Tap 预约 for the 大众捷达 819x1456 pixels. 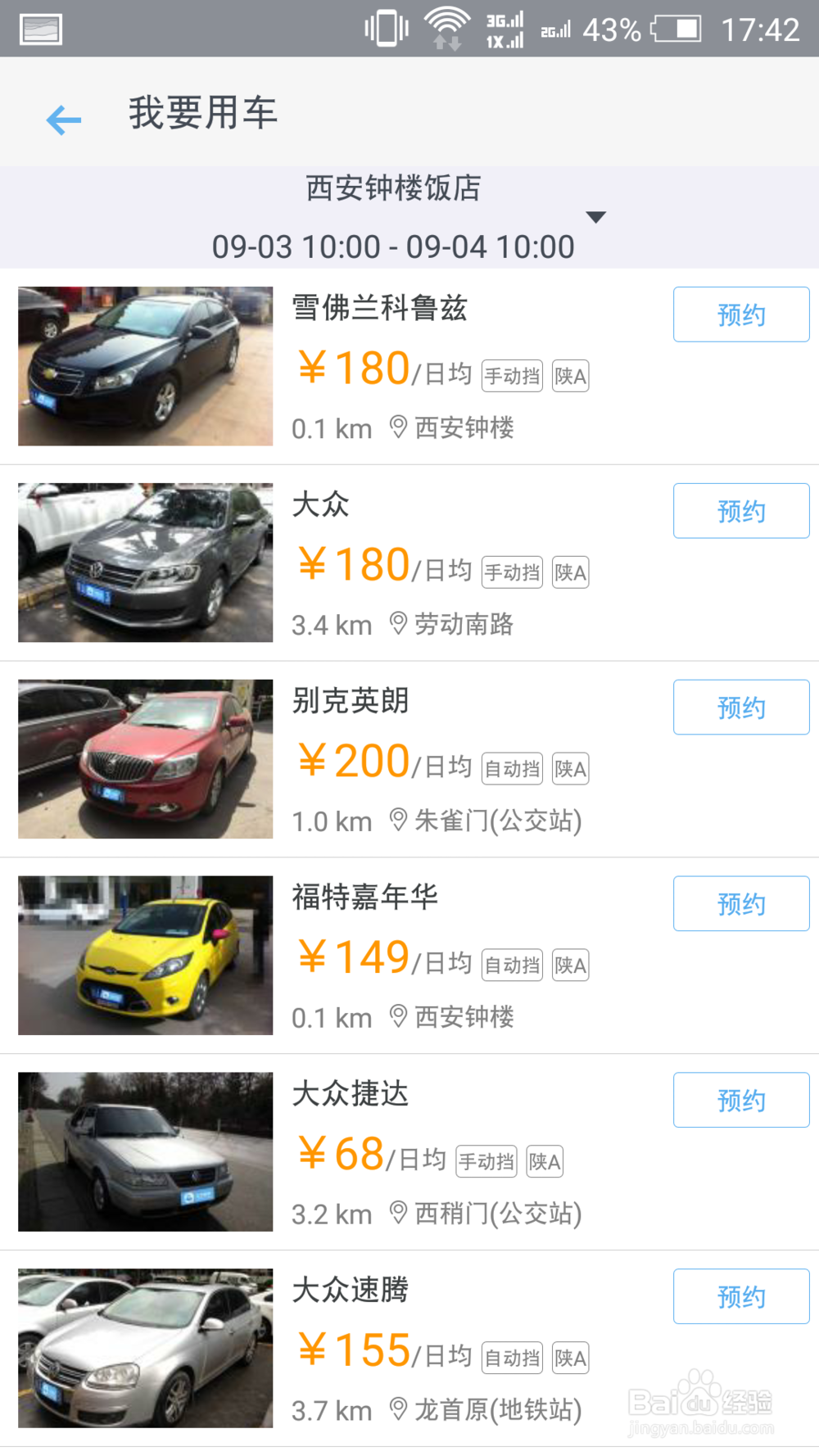pos(740,1100)
